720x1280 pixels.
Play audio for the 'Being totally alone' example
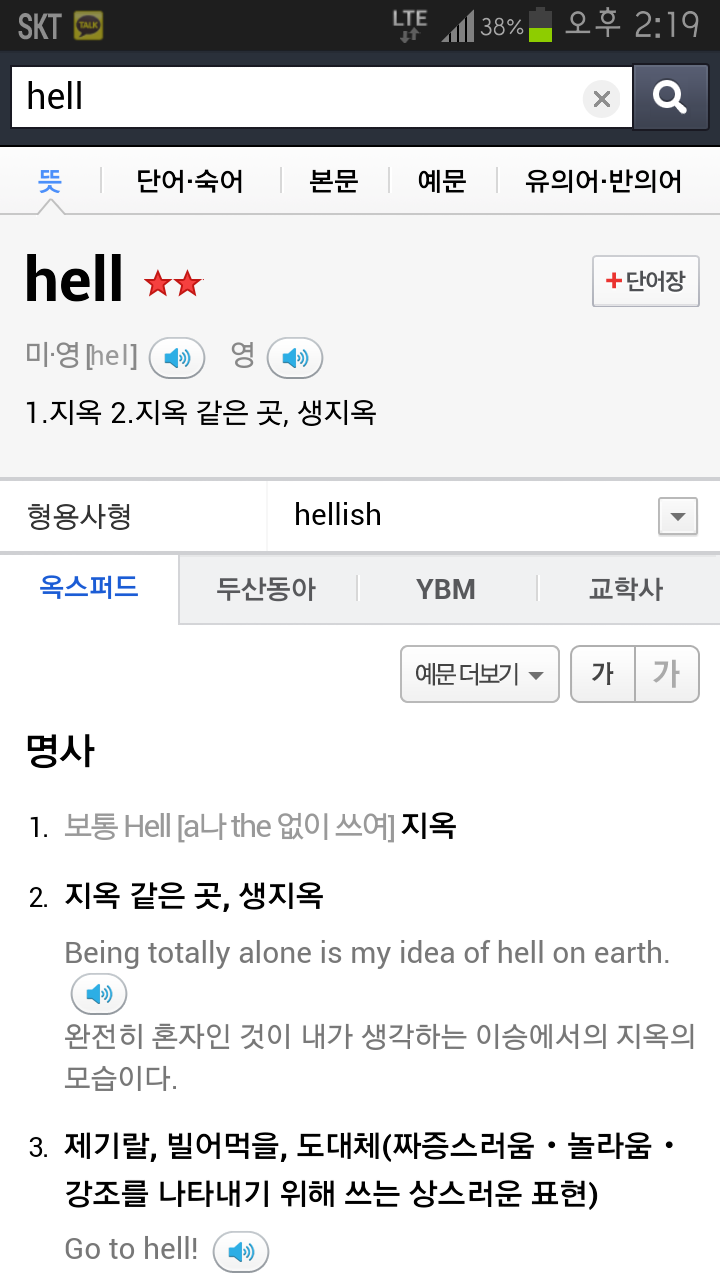click(99, 994)
